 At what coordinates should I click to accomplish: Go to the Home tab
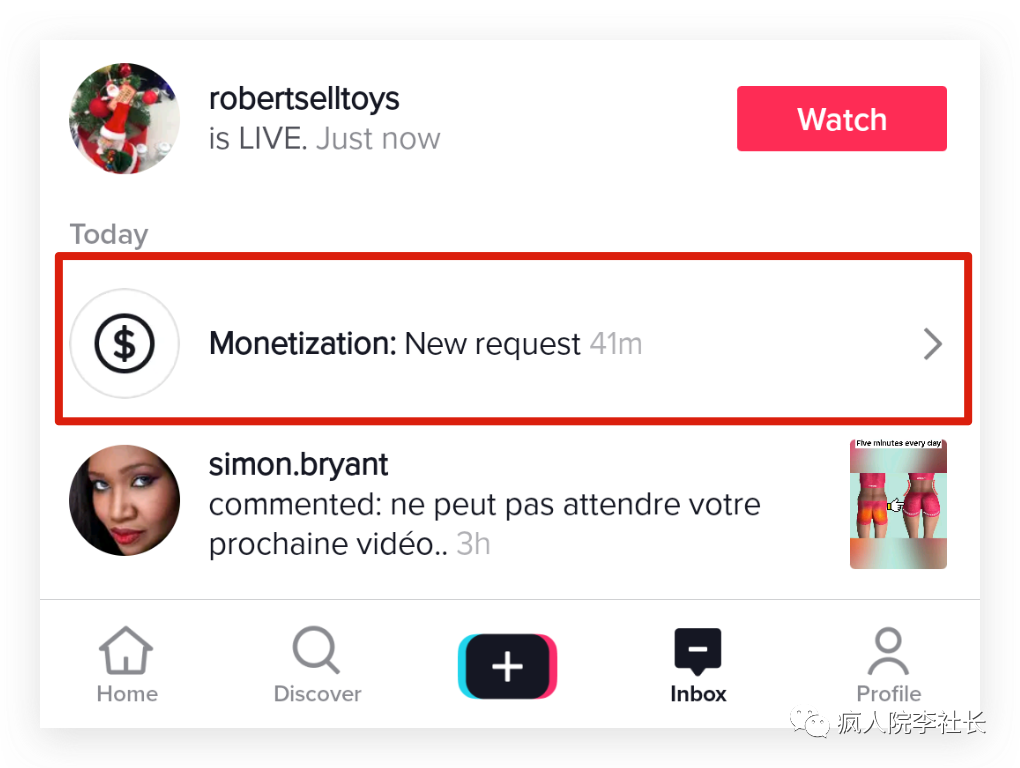coord(127,665)
